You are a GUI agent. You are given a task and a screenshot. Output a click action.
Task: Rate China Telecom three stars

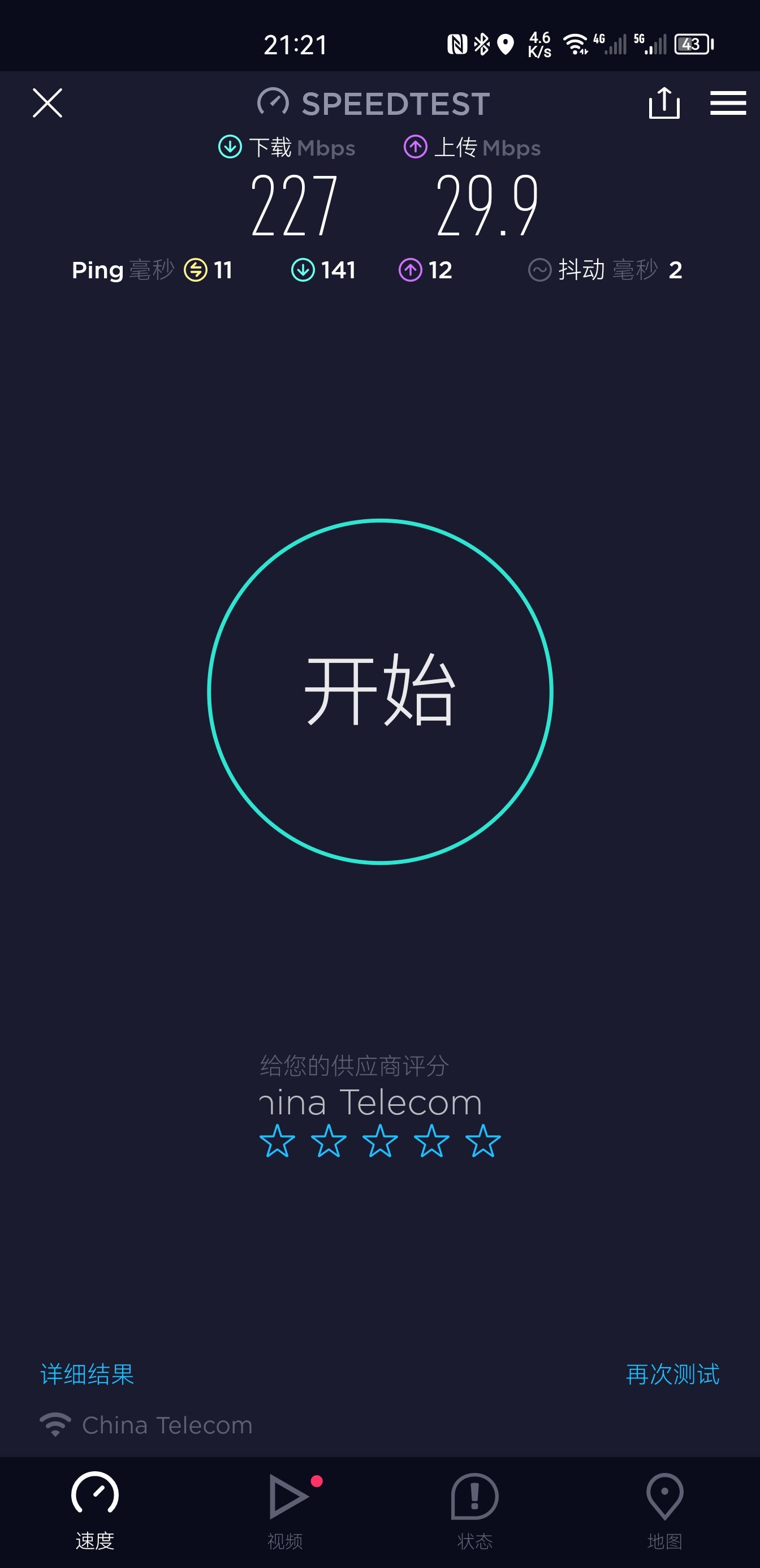tap(381, 1141)
